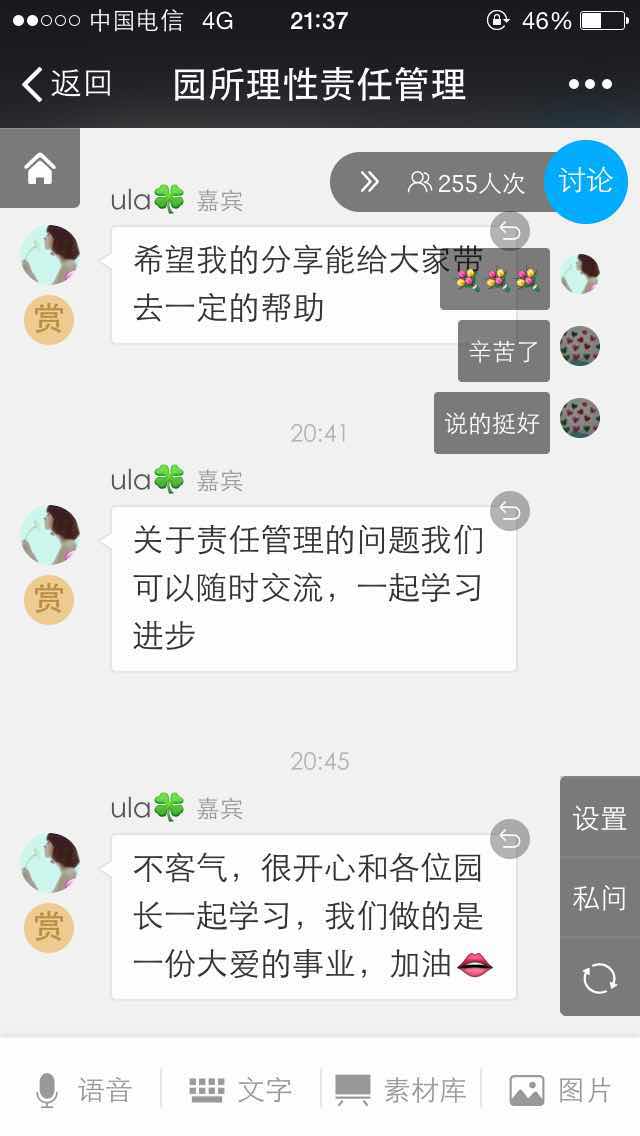Image resolution: width=640 pixels, height=1136 pixels.
Task: Go back with the 返回 button
Action: point(66,84)
